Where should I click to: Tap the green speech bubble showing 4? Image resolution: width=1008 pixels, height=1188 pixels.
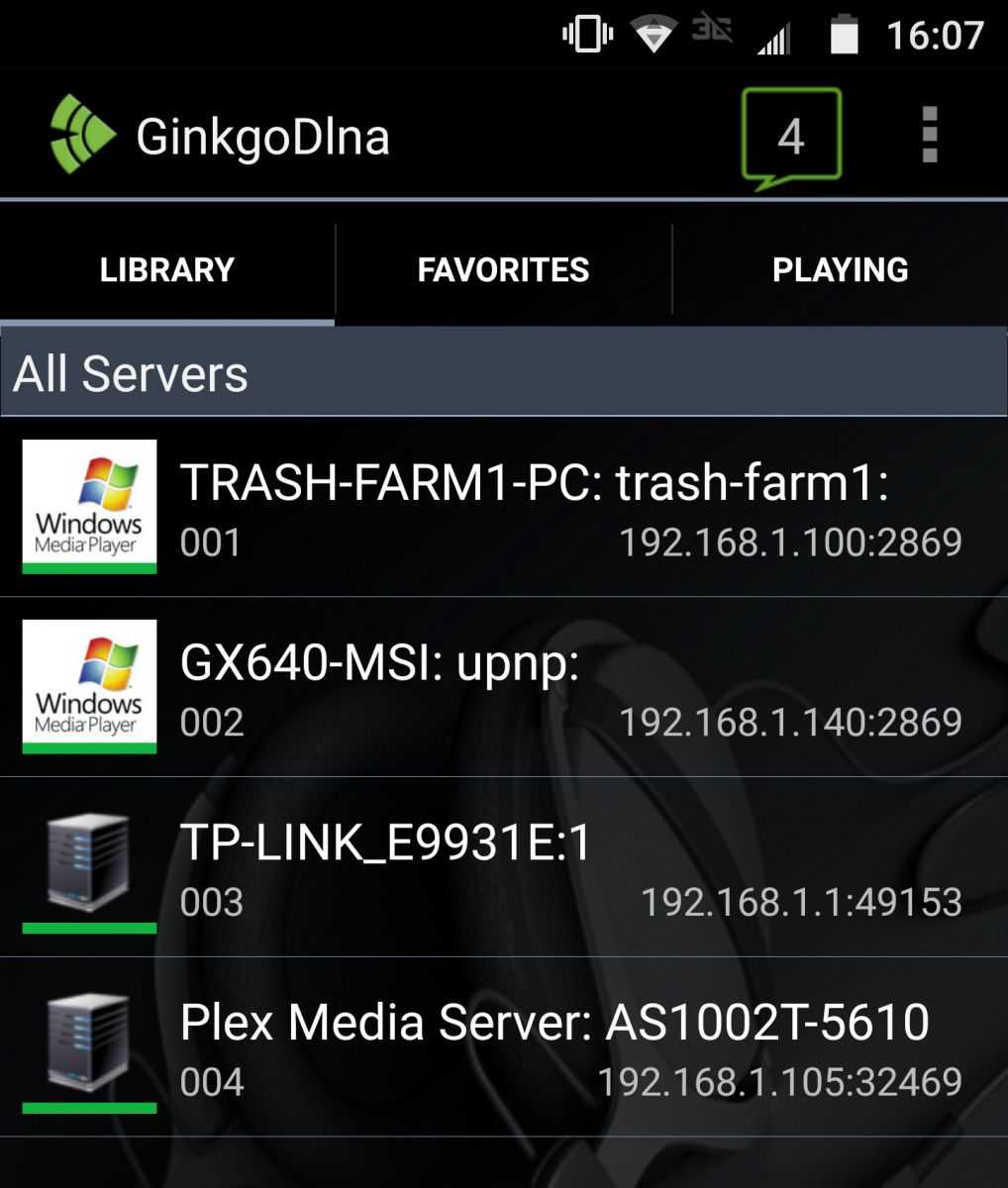click(790, 137)
